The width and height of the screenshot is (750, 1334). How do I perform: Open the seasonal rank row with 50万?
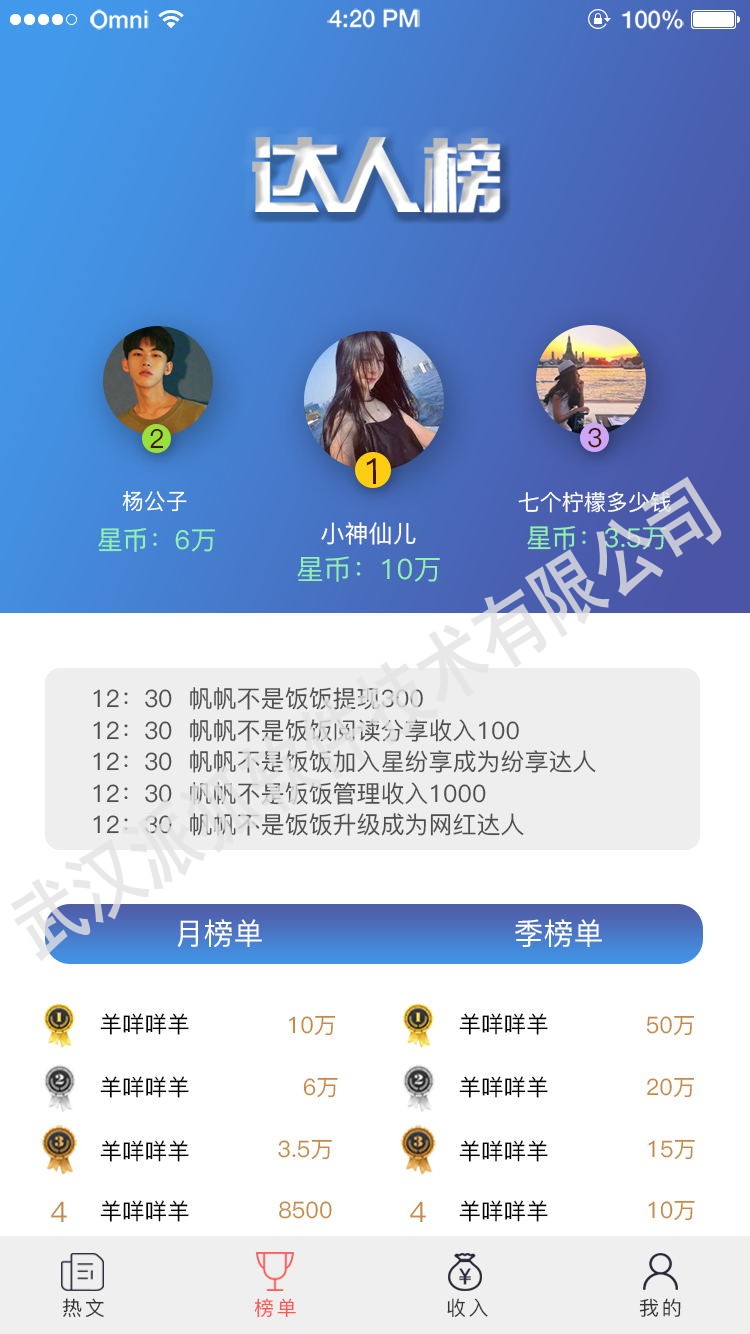[549, 1025]
